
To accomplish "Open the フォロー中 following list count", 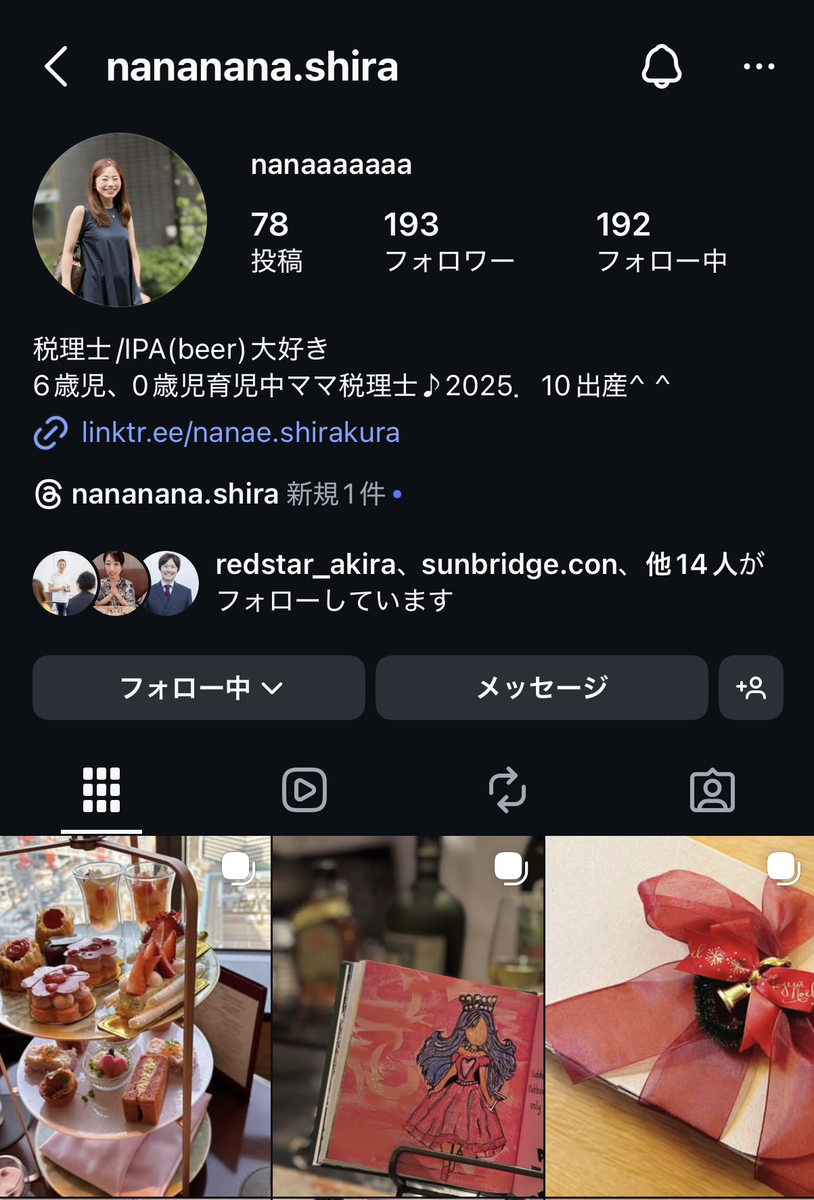I will tap(661, 241).
